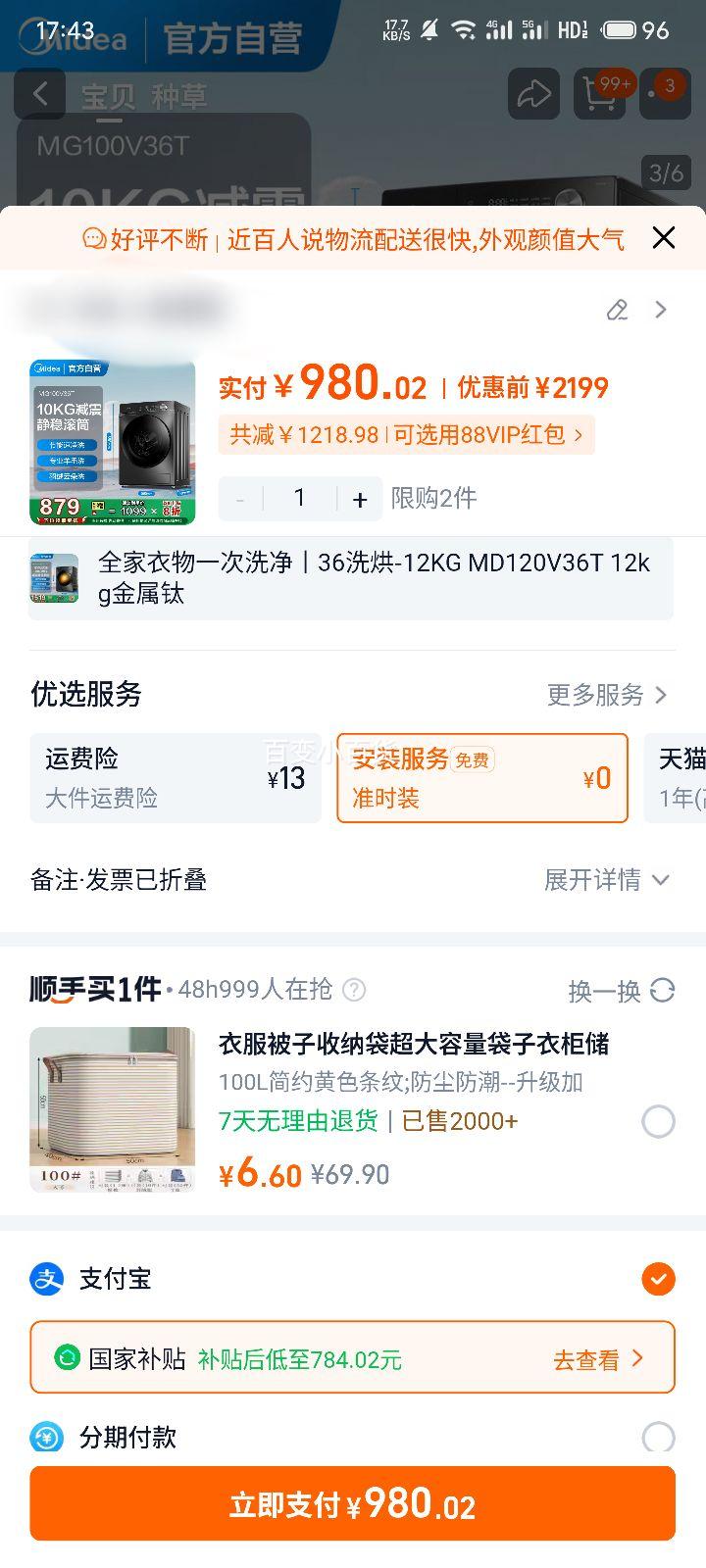The height and width of the screenshot is (1568, 706).
Task: Dismiss the 好评不断 review banner
Action: coord(664,238)
